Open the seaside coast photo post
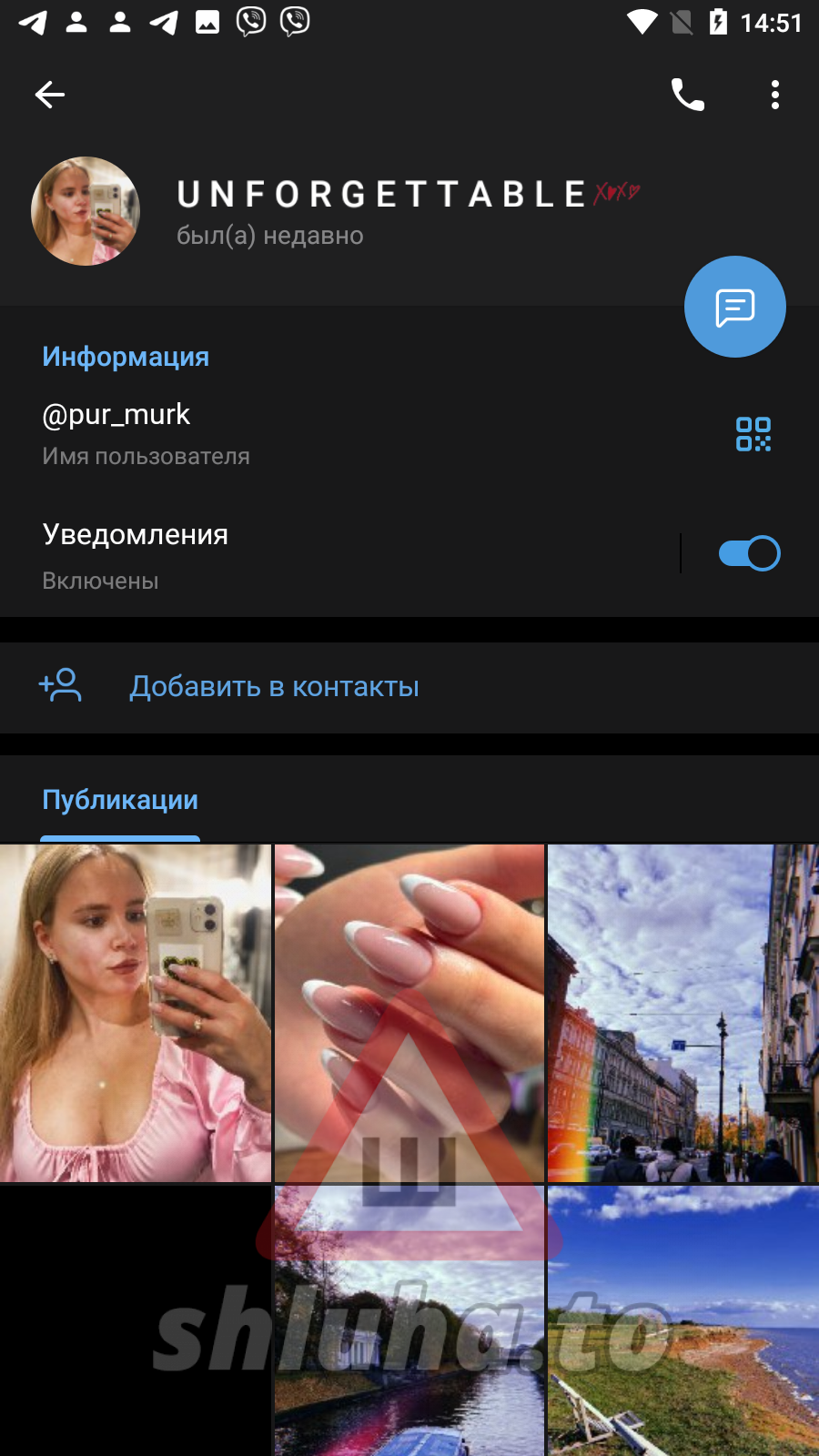 pyautogui.click(x=682, y=1319)
